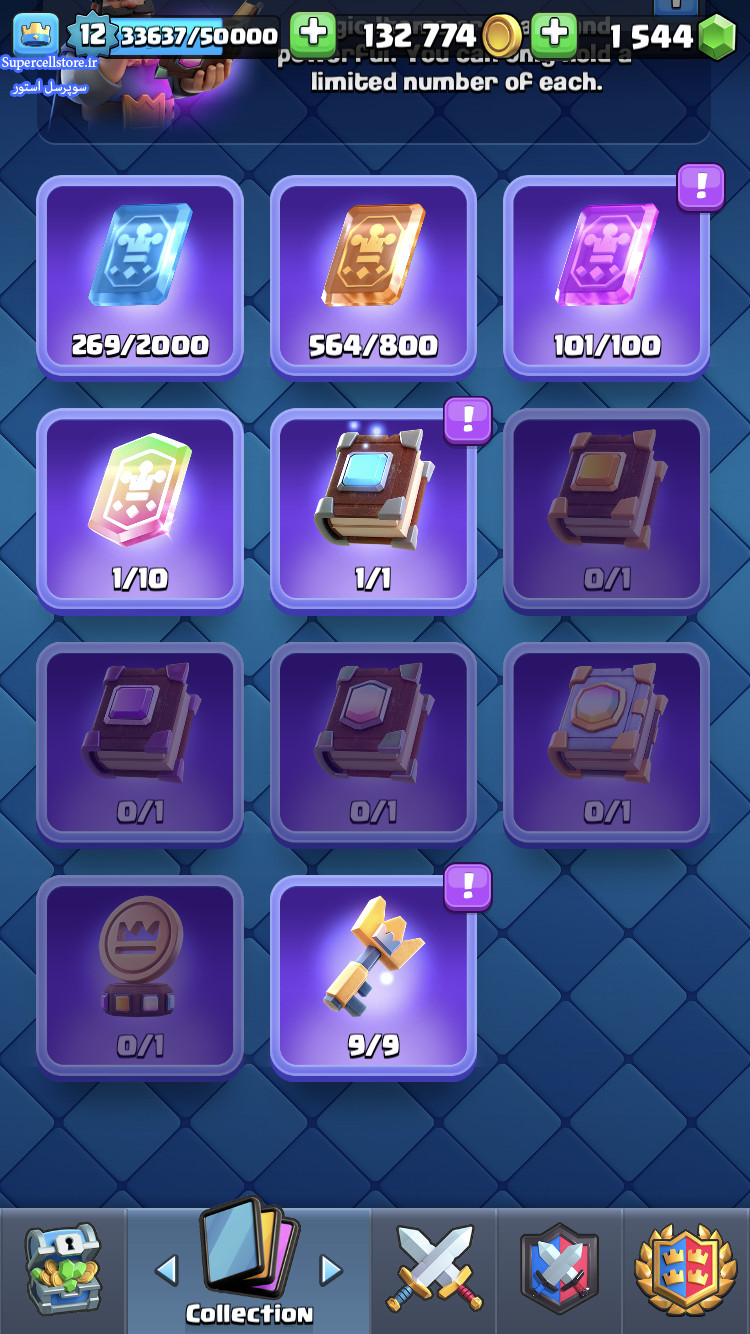
Task: Tap the green plus next to gems
Action: click(x=554, y=35)
